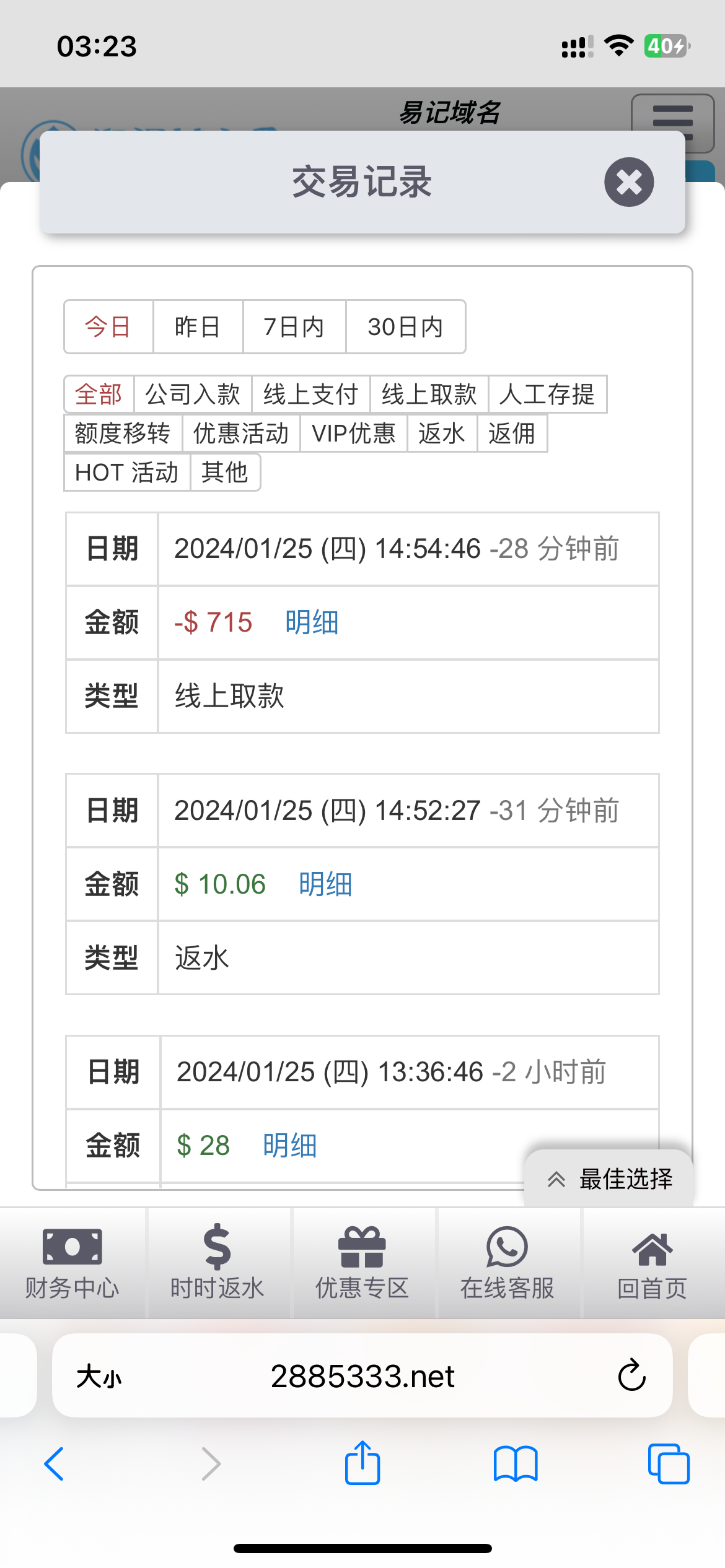This screenshot has width=725, height=1568.
Task: Select the 30日内 date range
Action: coord(405,327)
